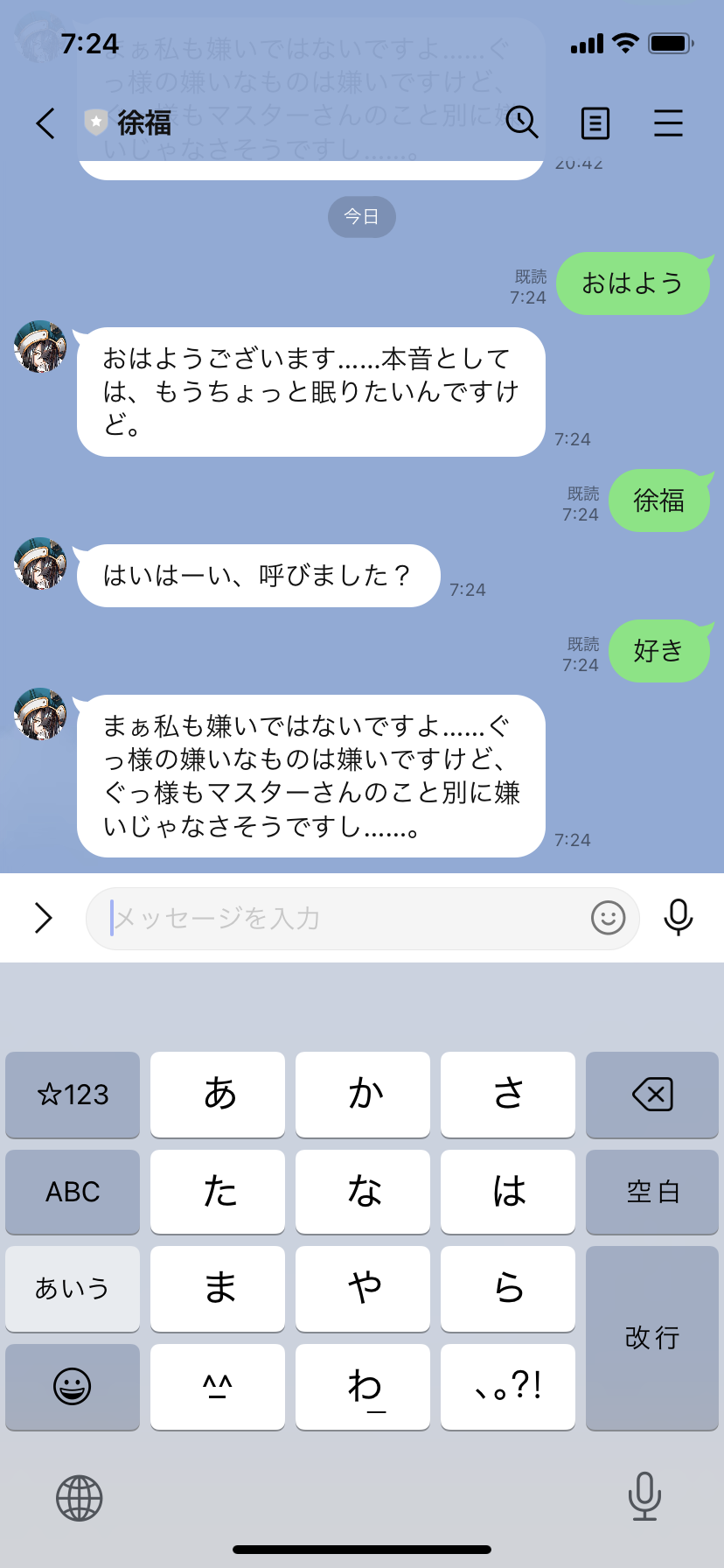Select the あいう kana mode key
The image size is (724, 1568).
tap(73, 1288)
